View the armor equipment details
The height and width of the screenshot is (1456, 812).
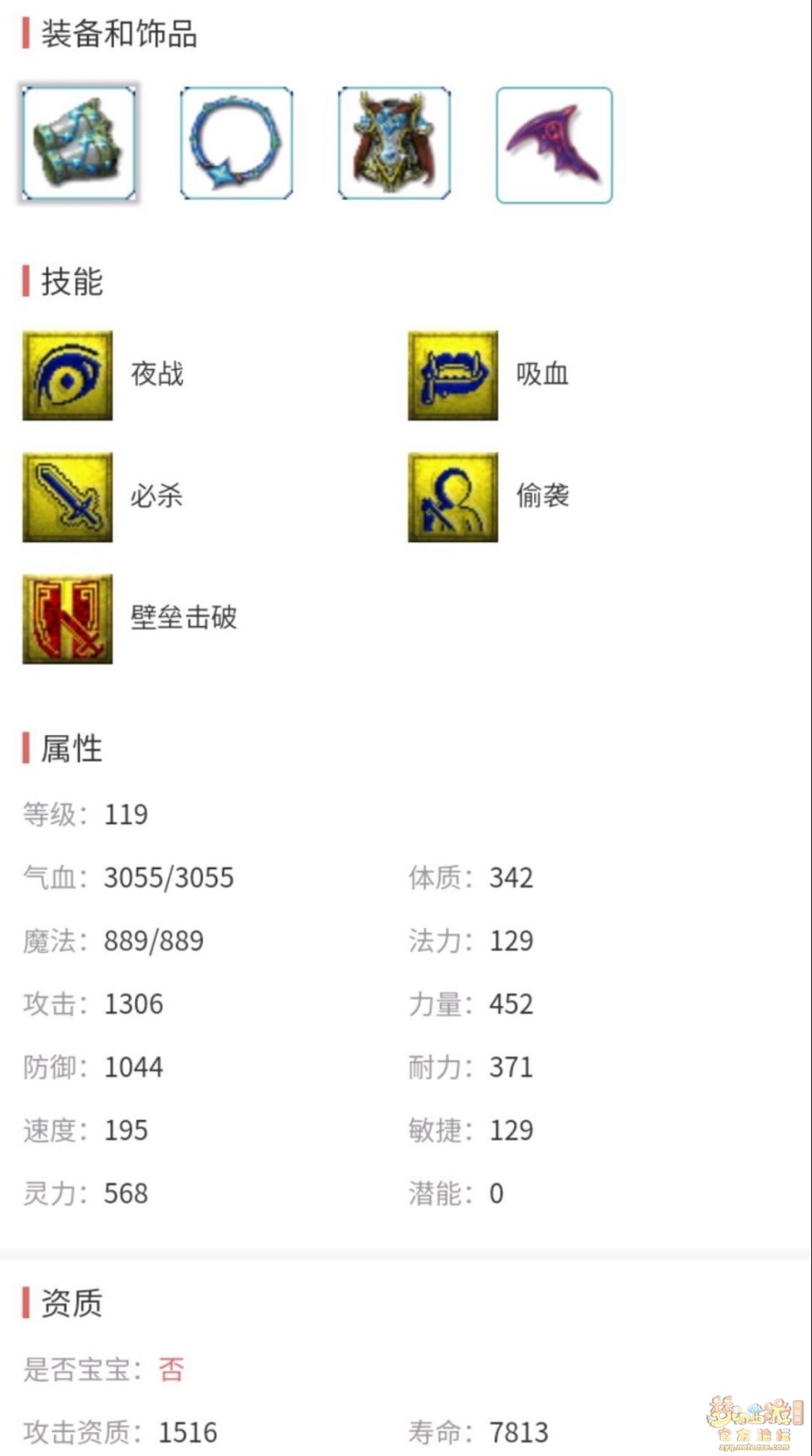click(x=394, y=144)
